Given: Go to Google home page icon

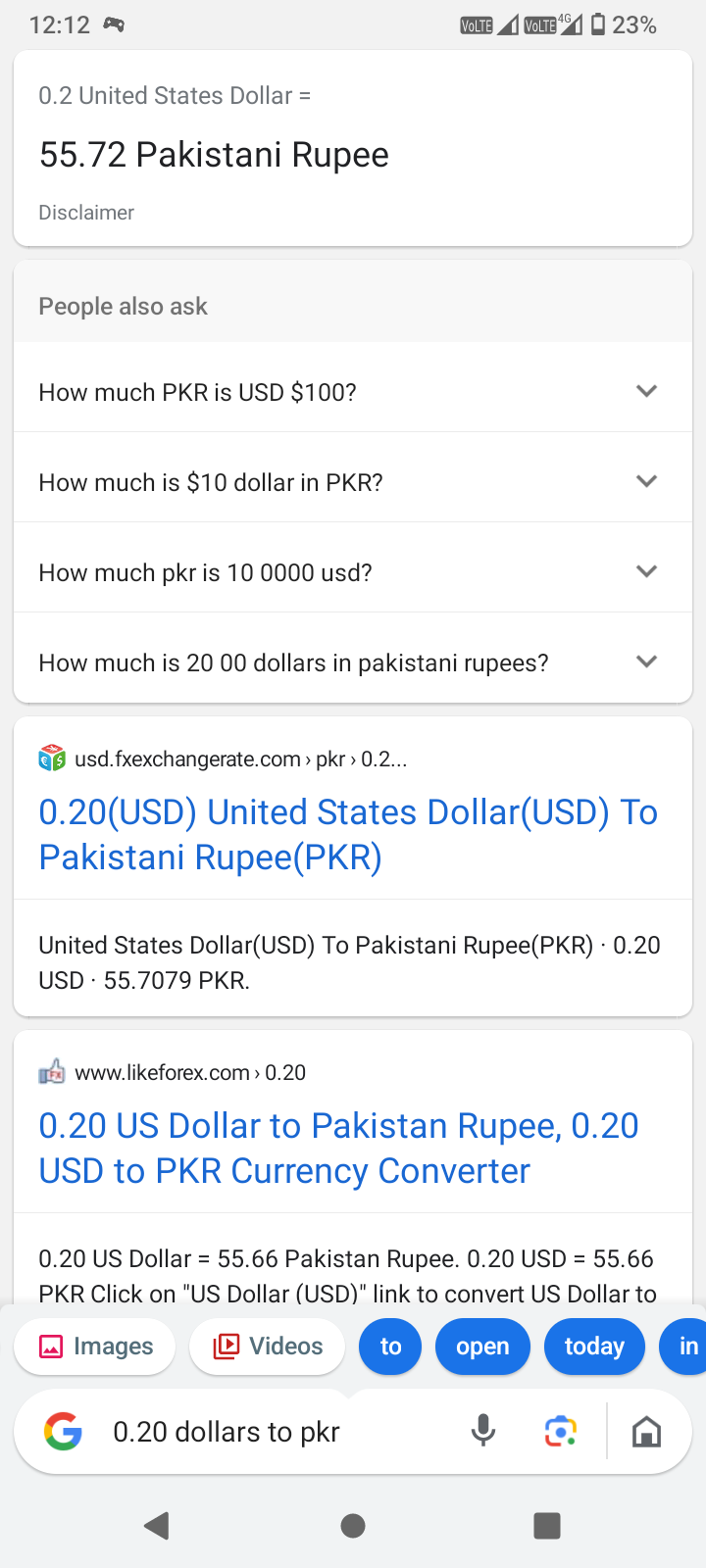Looking at the screenshot, I should tap(646, 1432).
